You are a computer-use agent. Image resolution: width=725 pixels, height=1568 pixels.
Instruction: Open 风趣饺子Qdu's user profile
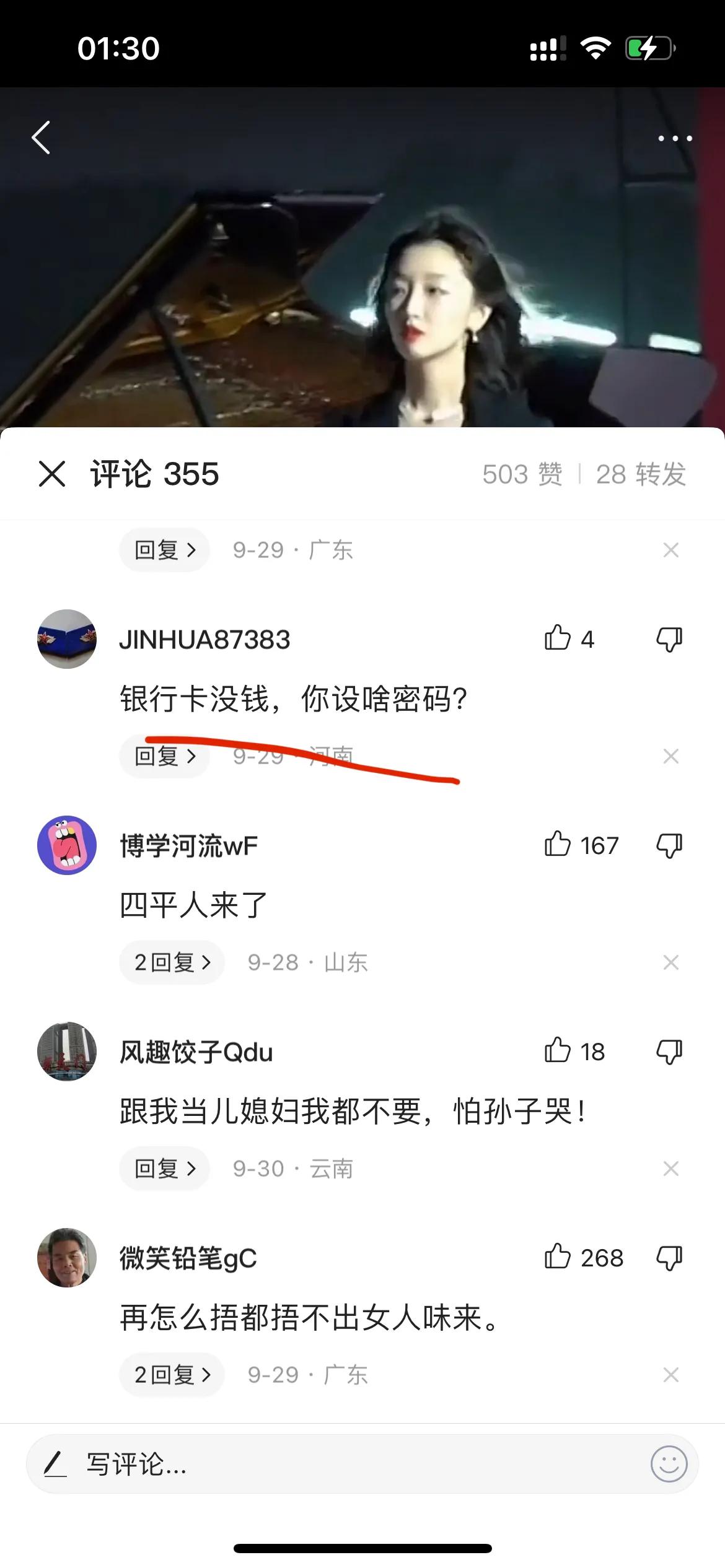[196, 1052]
